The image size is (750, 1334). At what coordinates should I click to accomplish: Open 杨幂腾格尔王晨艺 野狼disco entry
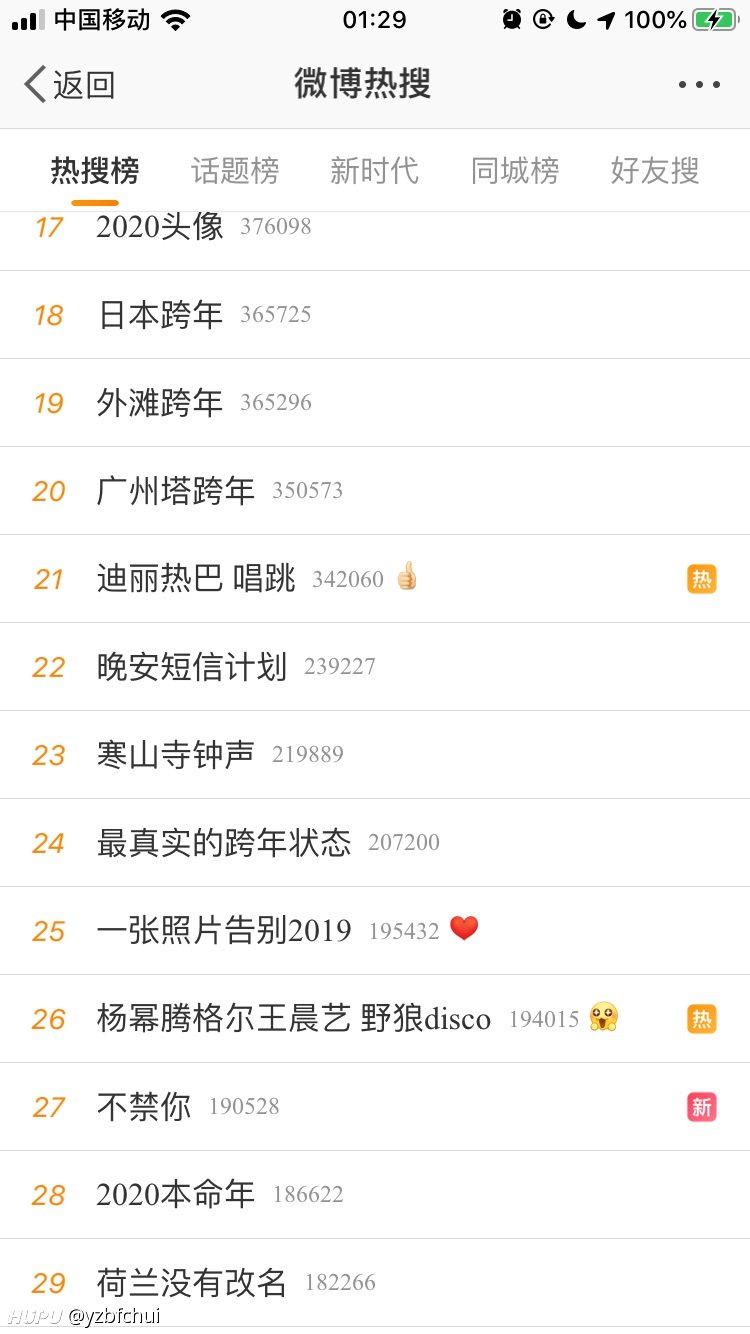(x=375, y=1019)
